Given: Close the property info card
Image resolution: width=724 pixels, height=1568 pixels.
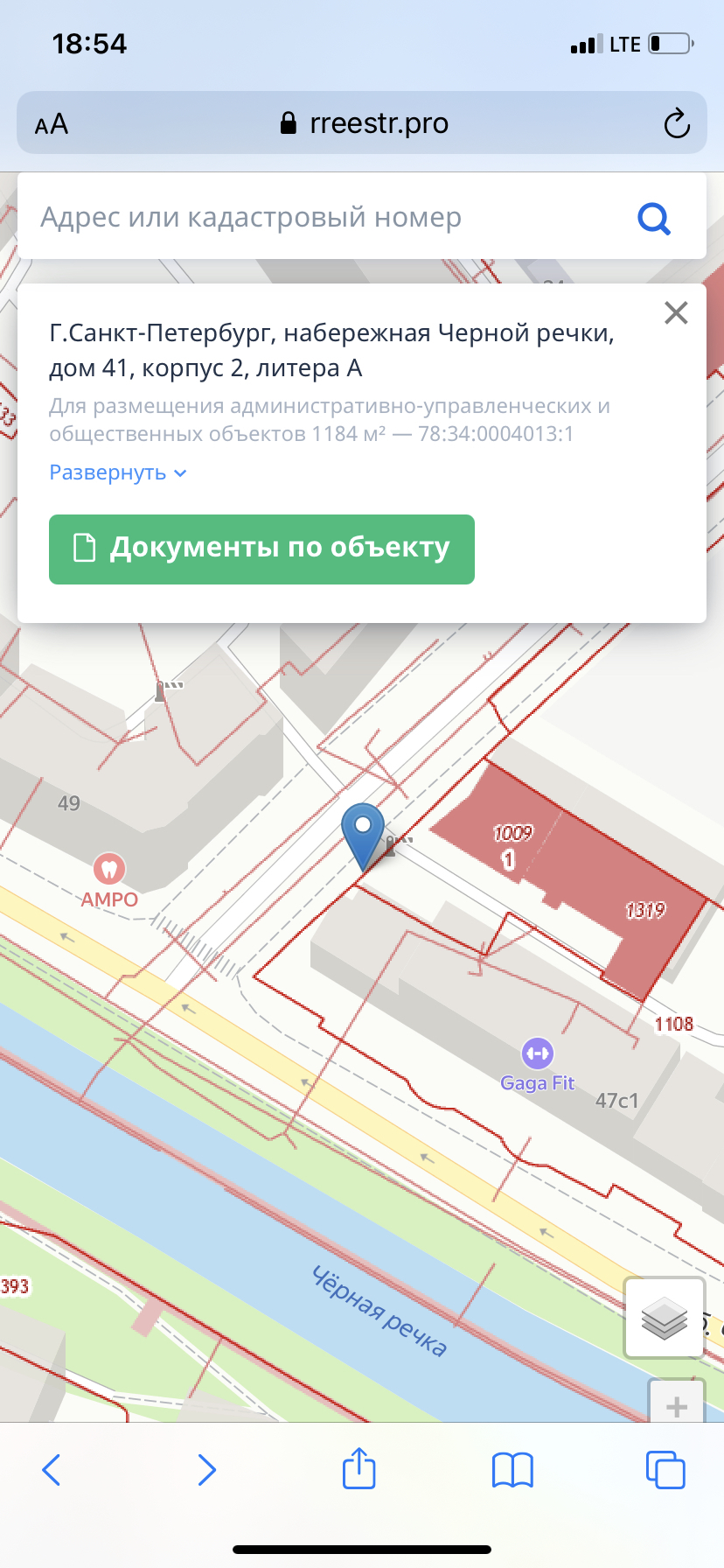Looking at the screenshot, I should pos(676,312).
